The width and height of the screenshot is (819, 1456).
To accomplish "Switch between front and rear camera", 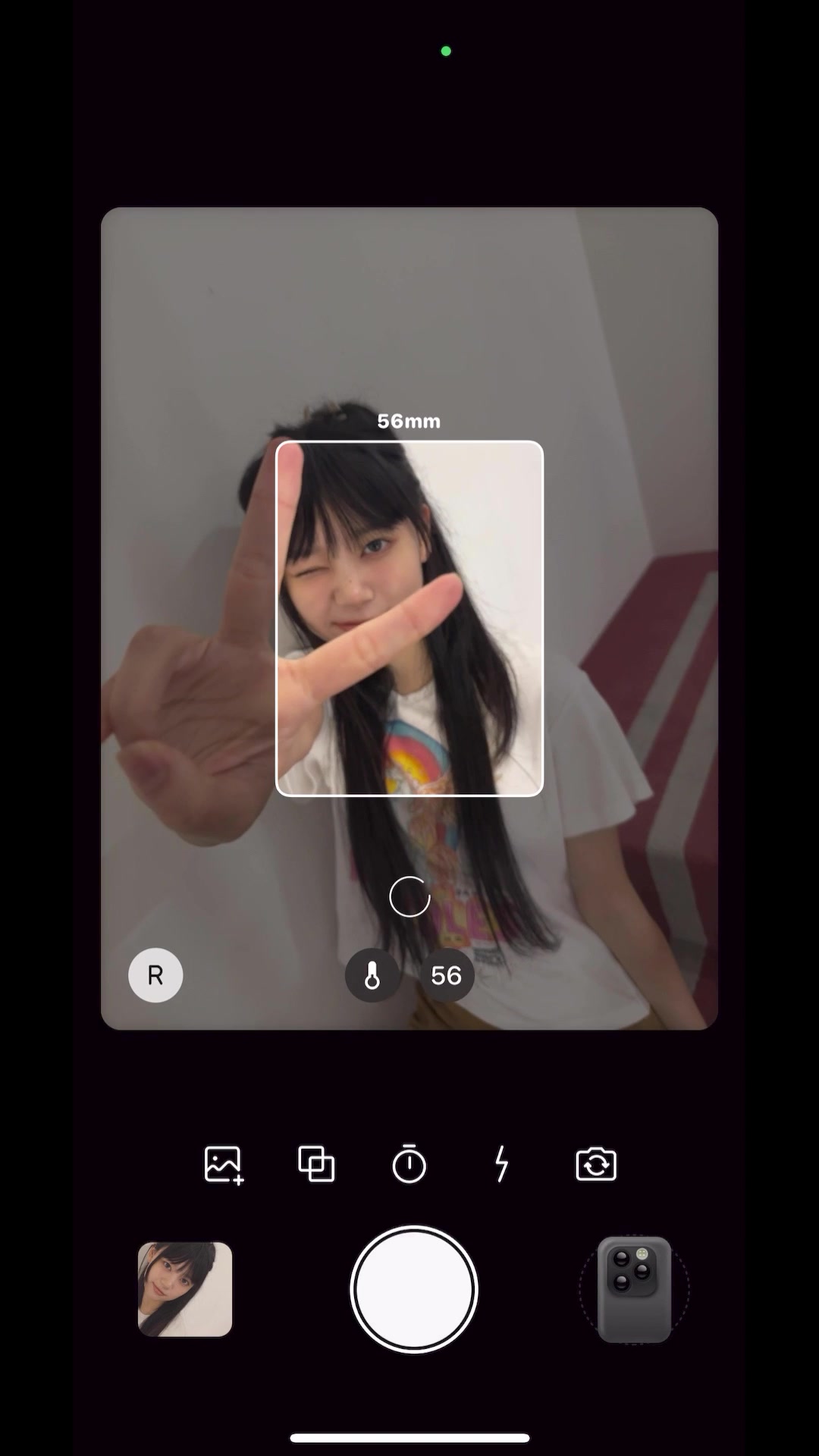I will click(596, 1164).
